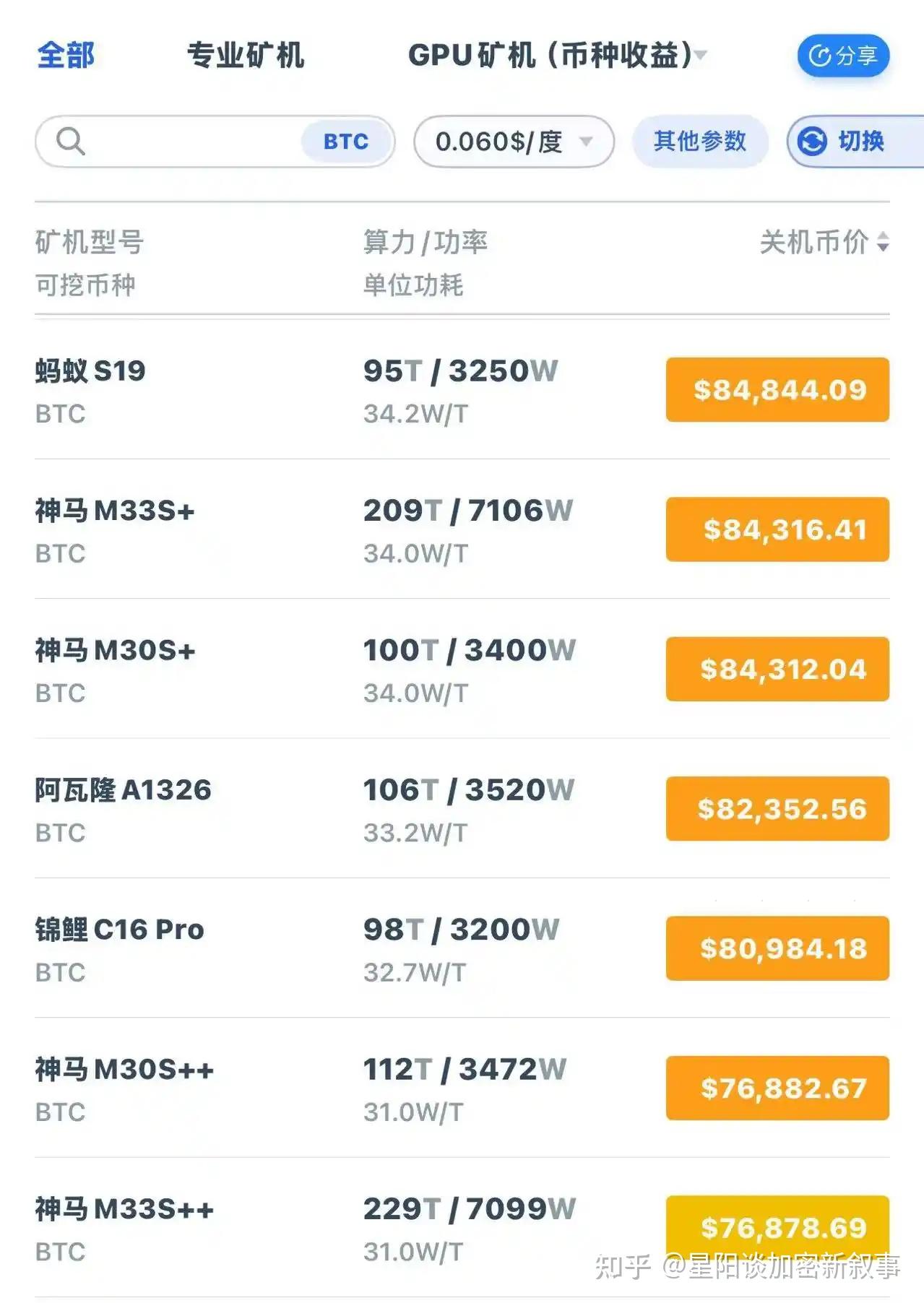Click the $84,844.09 price for 蚂蚁 S19
Viewport: 924px width, 1303px height.
(x=777, y=391)
